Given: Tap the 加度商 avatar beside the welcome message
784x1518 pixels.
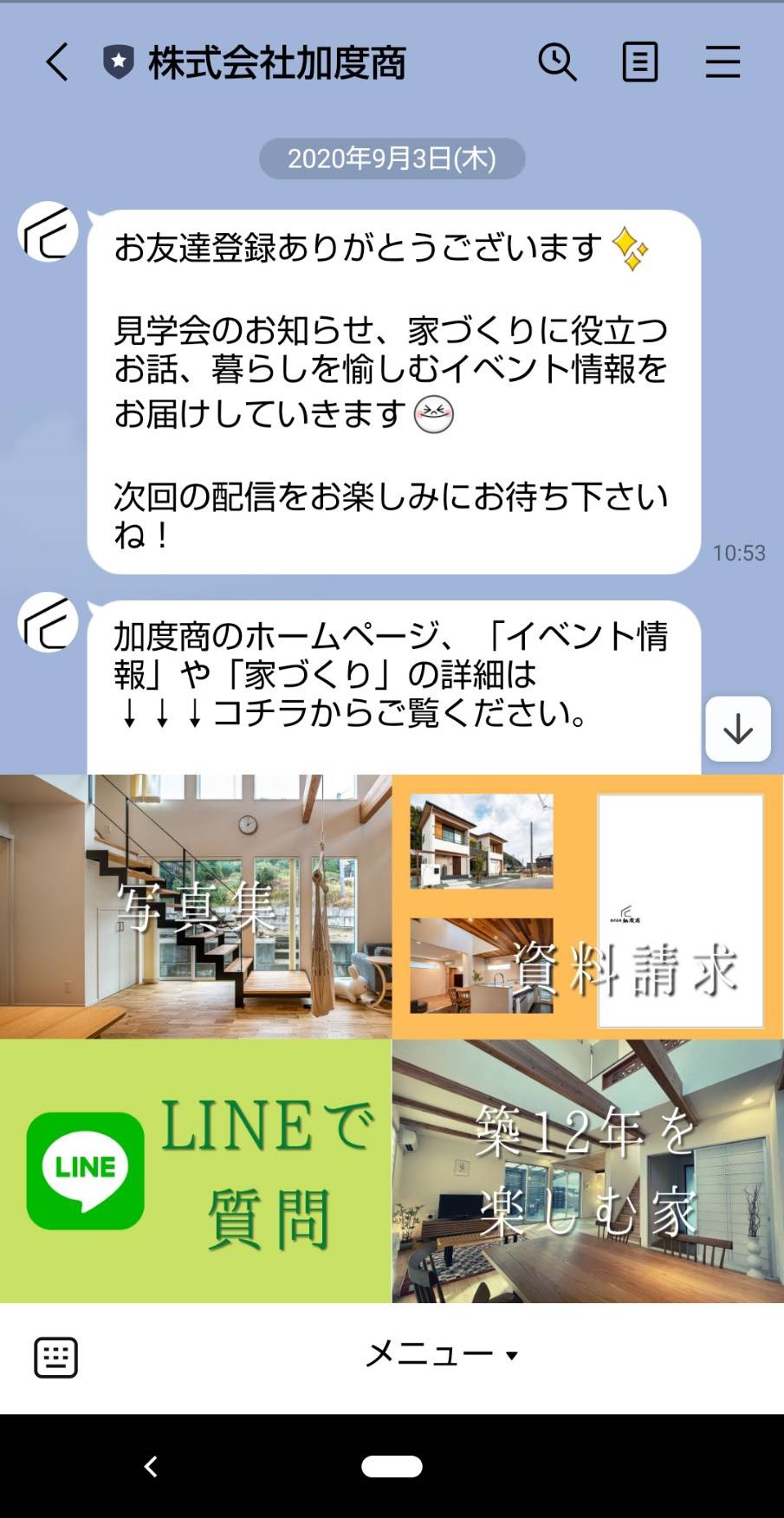Looking at the screenshot, I should tap(48, 232).
